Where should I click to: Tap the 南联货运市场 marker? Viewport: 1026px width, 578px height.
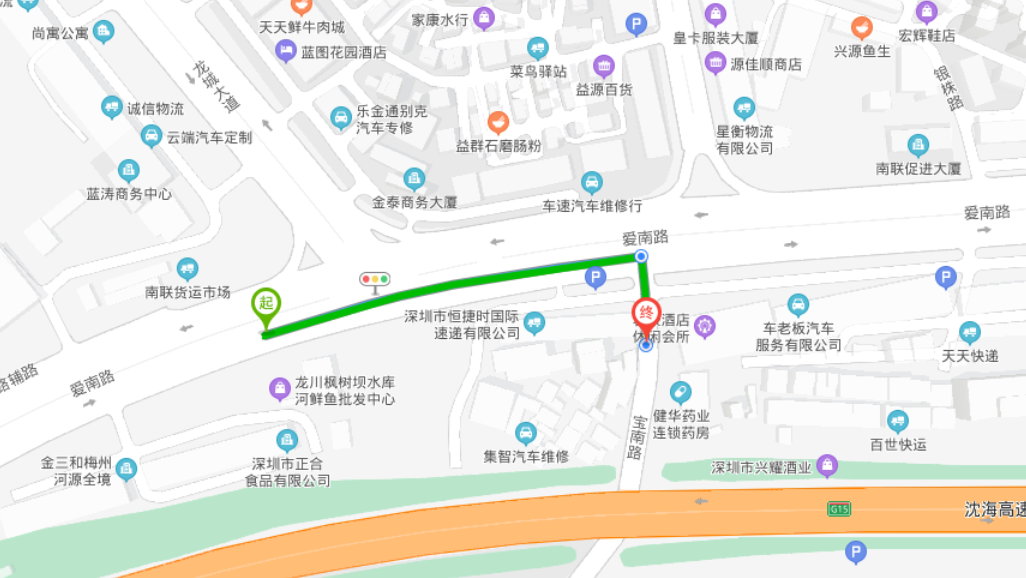pyautogui.click(x=187, y=268)
